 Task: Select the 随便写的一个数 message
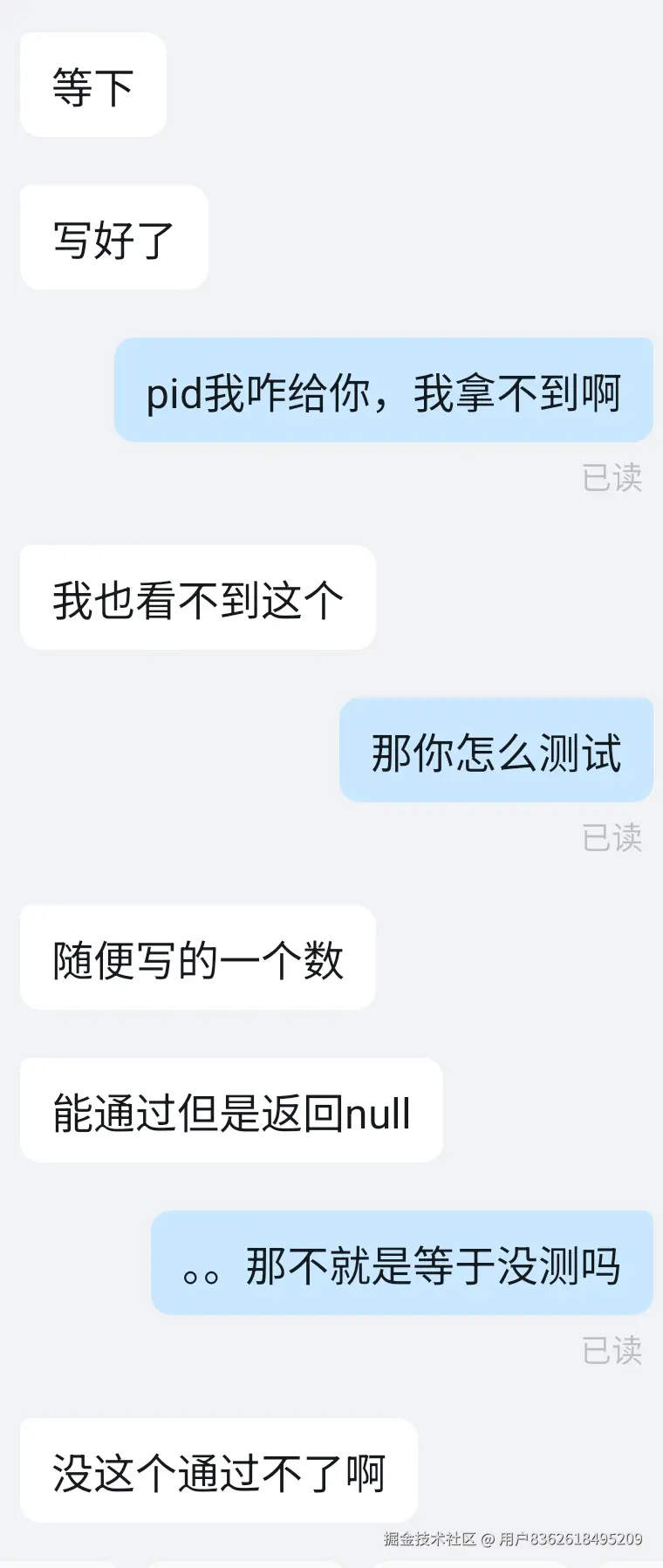[x=196, y=958]
